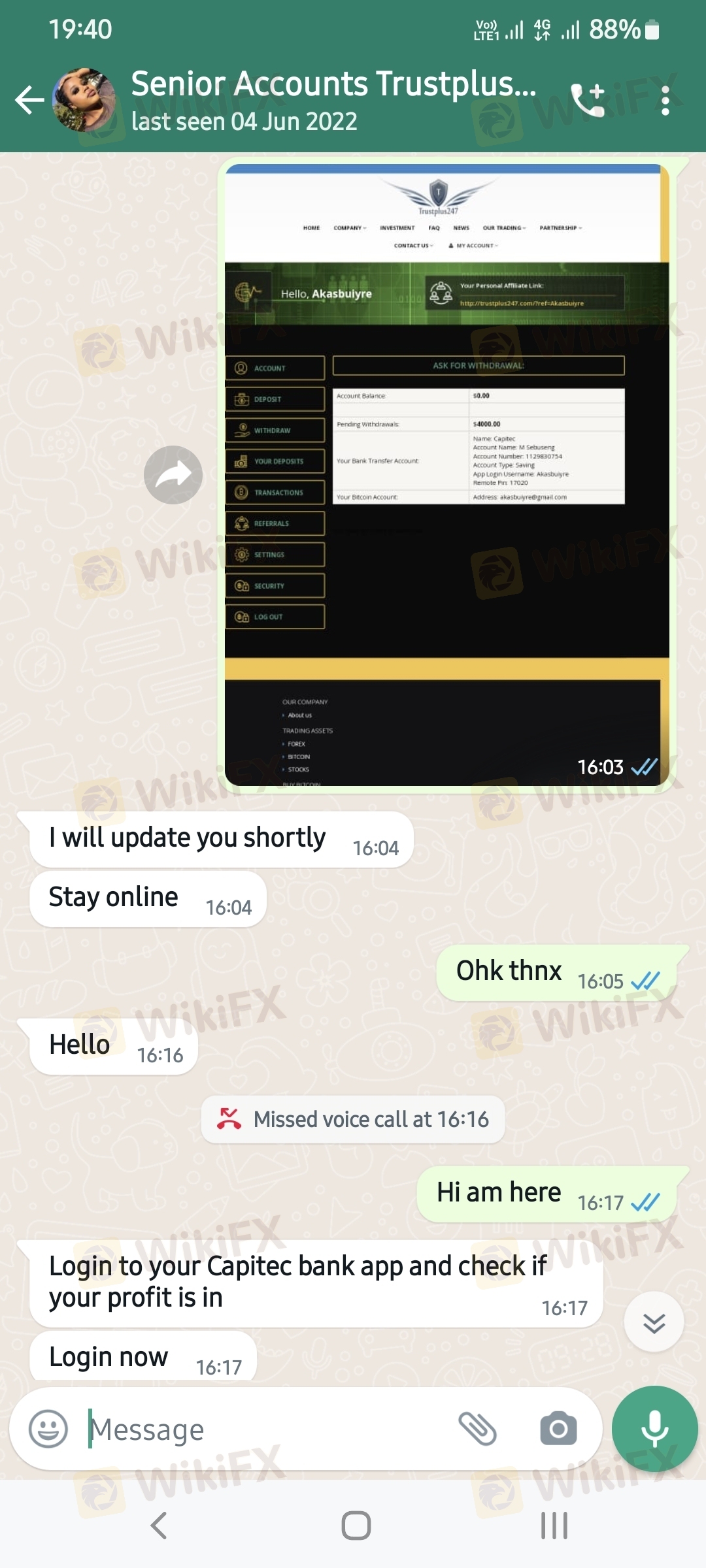Open the overflow menu
The height and width of the screenshot is (1568, 706).
pyautogui.click(x=665, y=101)
